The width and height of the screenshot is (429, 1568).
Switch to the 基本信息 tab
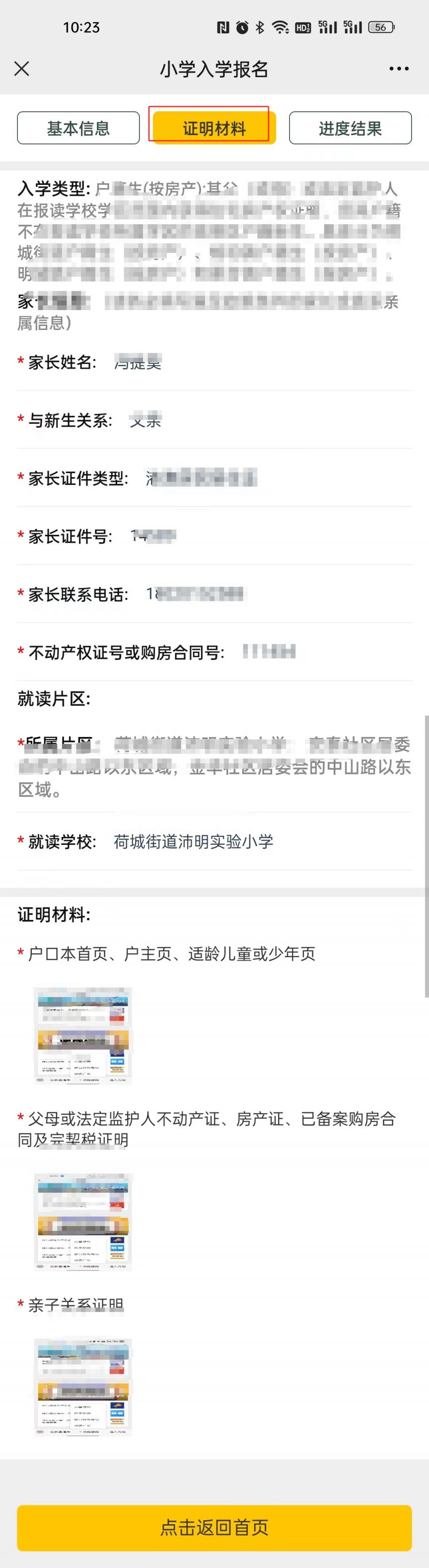tap(78, 128)
